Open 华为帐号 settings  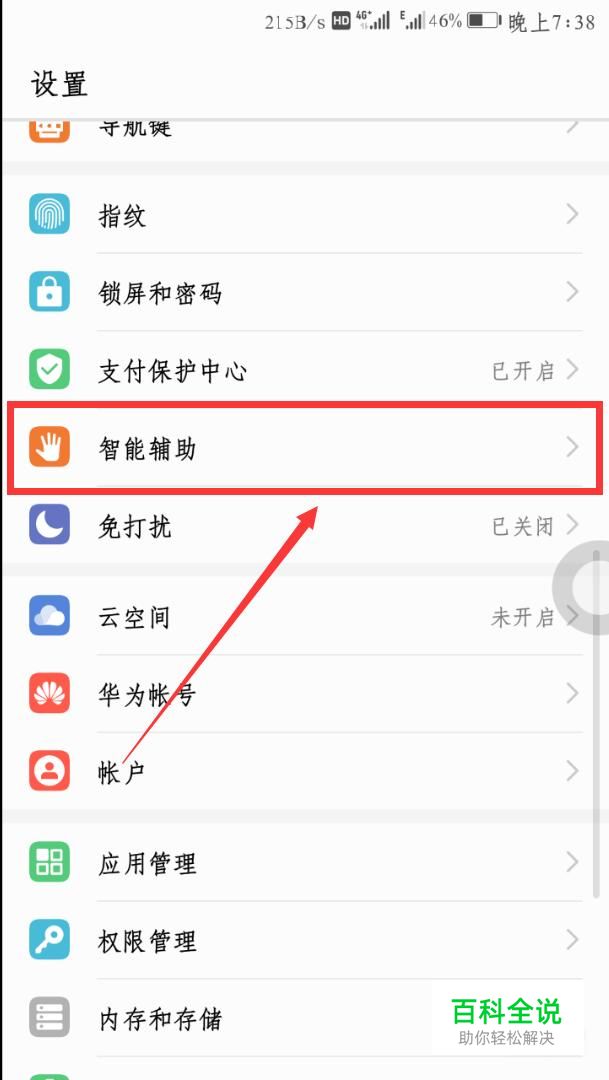[300, 694]
